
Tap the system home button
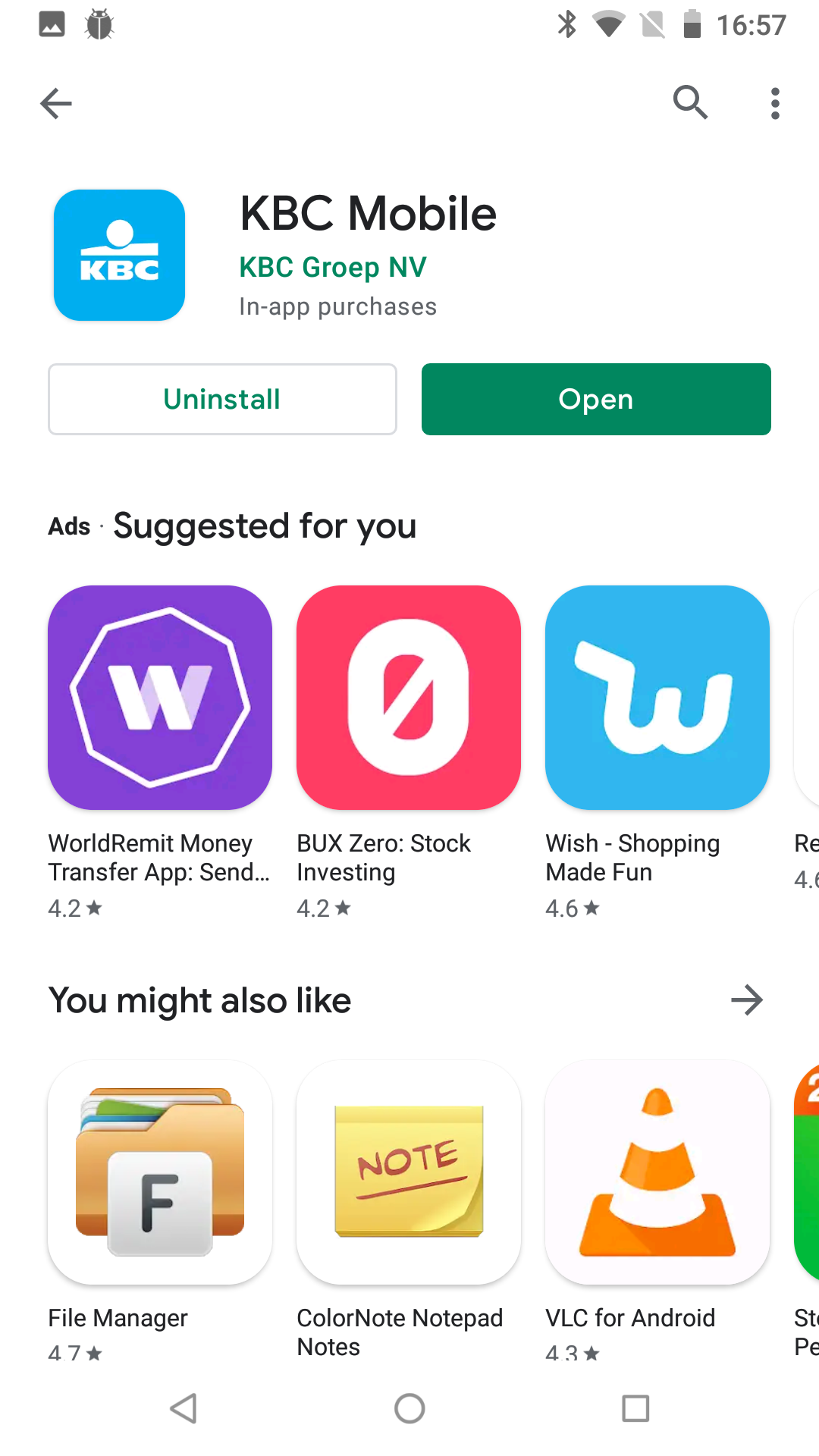(409, 1408)
